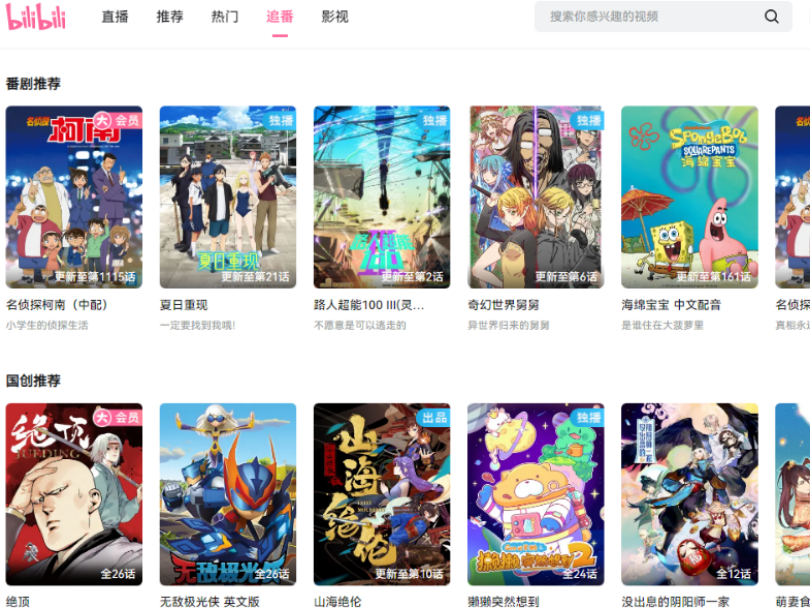The height and width of the screenshot is (608, 810).
Task: Open 山海绝伦 series card
Action: [x=382, y=494]
